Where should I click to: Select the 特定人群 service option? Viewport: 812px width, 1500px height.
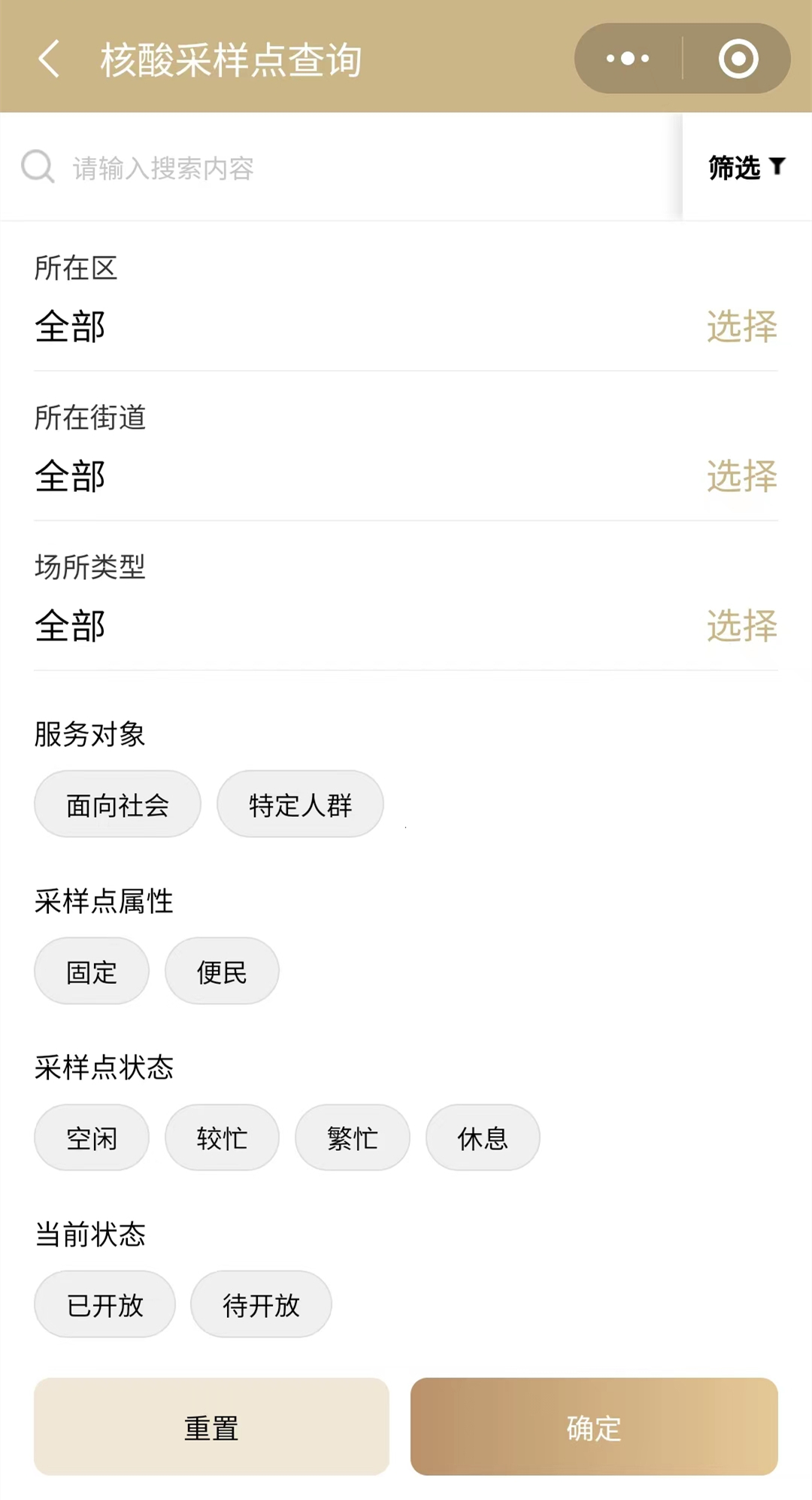tap(299, 803)
